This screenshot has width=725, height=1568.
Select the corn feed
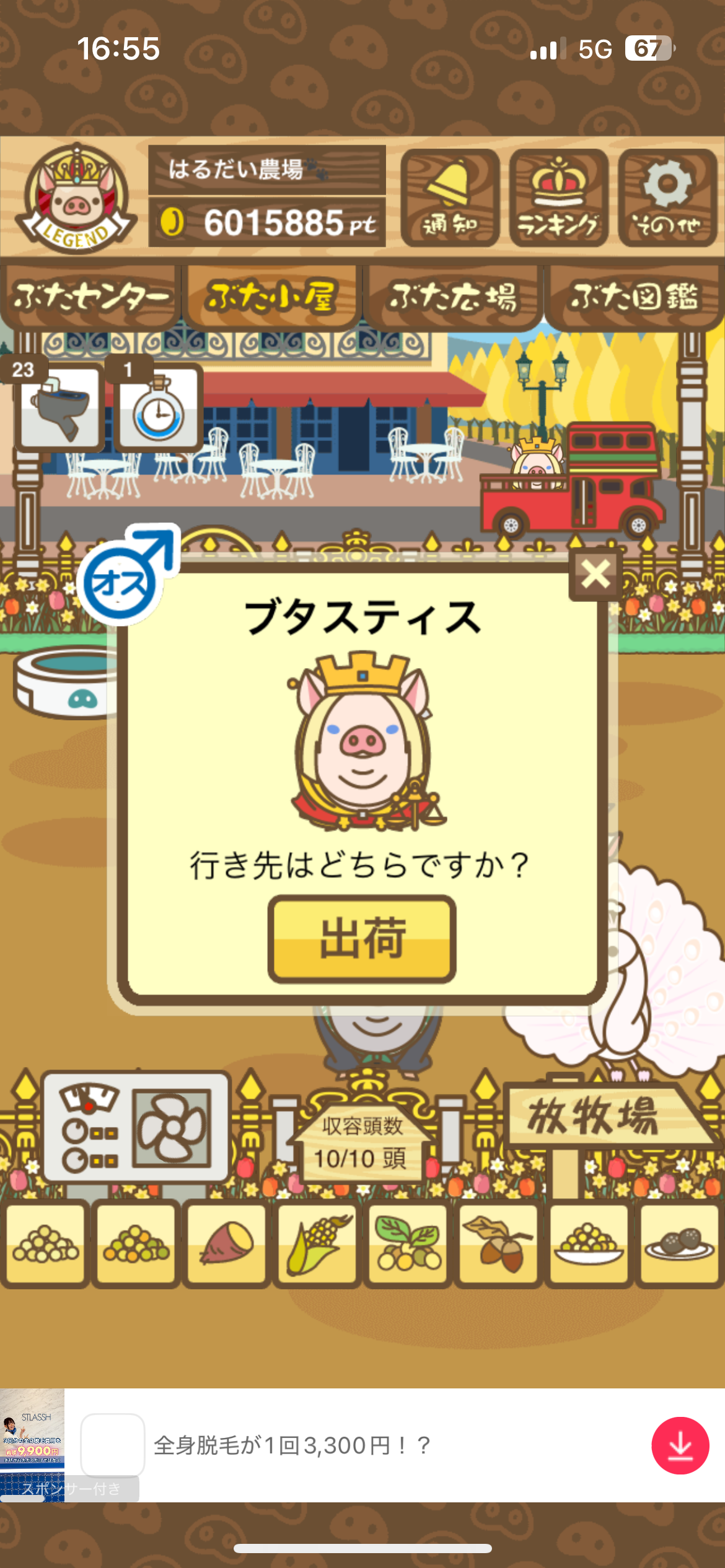pos(317,1242)
